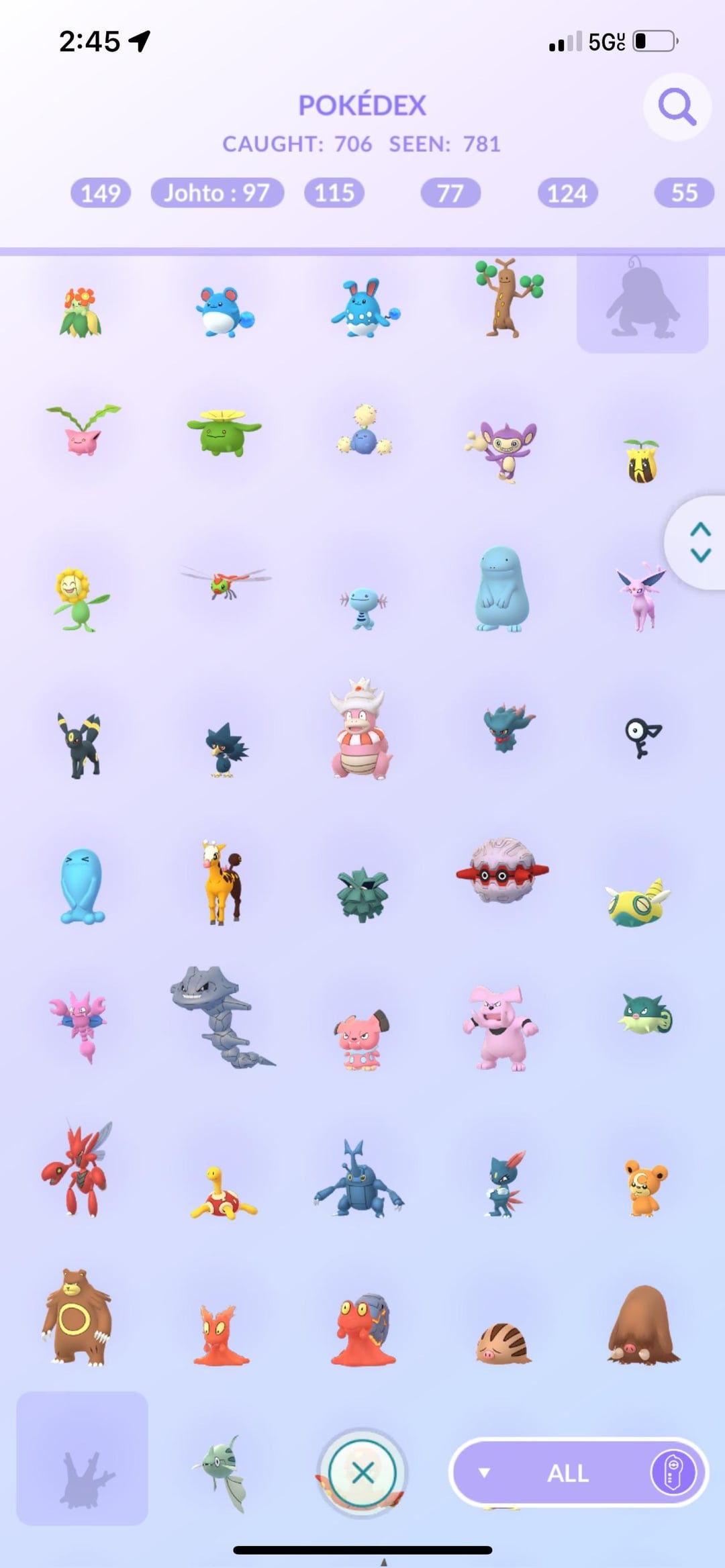Image resolution: width=725 pixels, height=1568 pixels.
Task: Open Piloswine's Pokédex entry
Action: [643, 1326]
